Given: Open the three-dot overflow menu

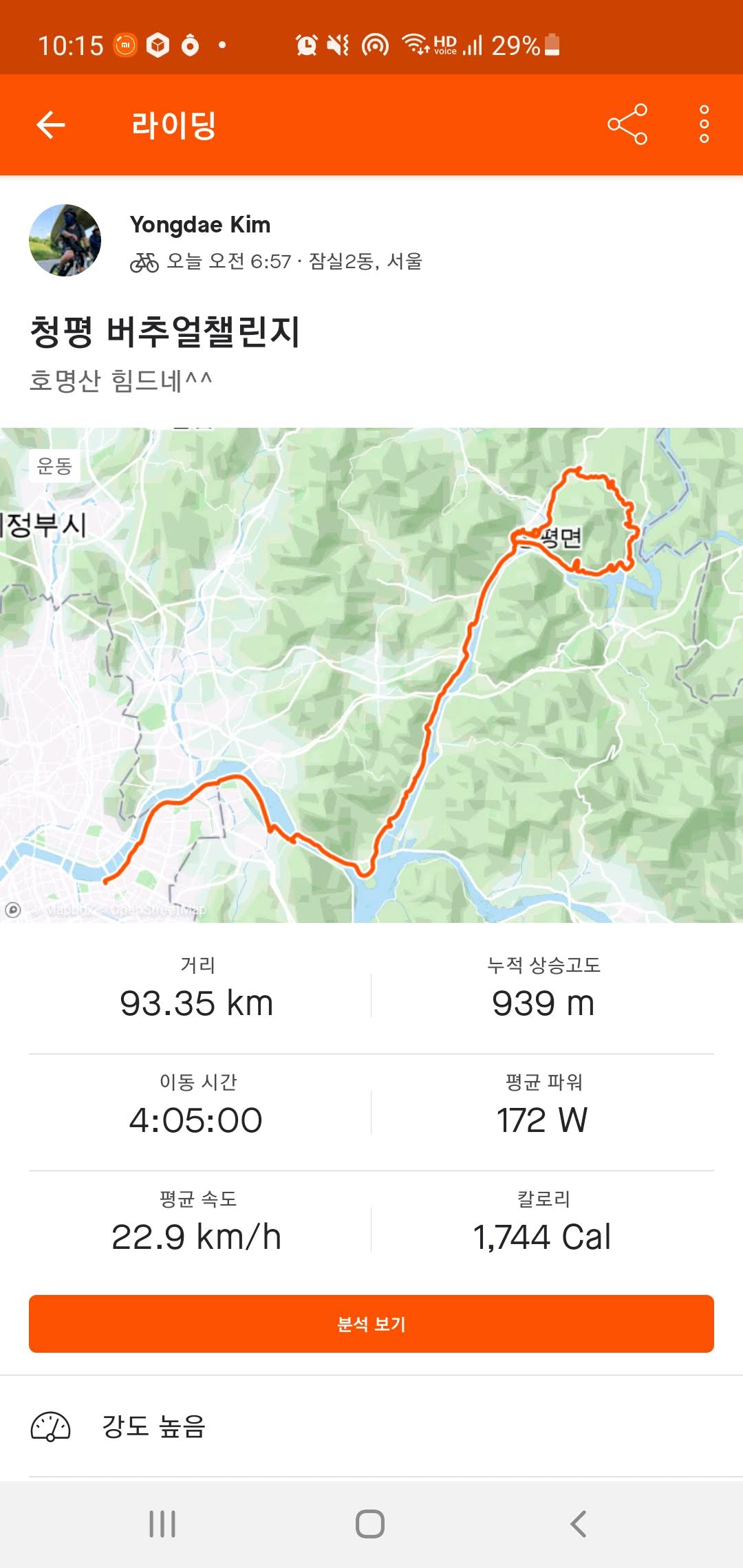Looking at the screenshot, I should (704, 124).
